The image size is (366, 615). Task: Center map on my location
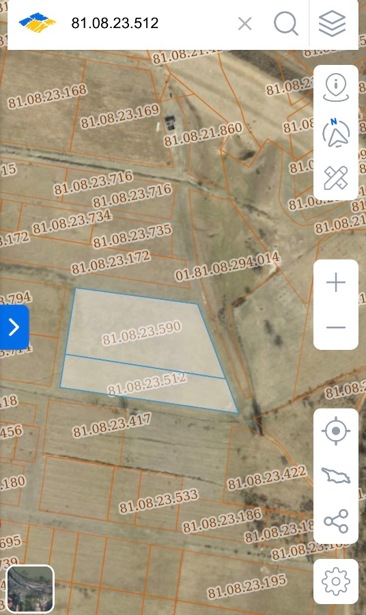[336, 431]
